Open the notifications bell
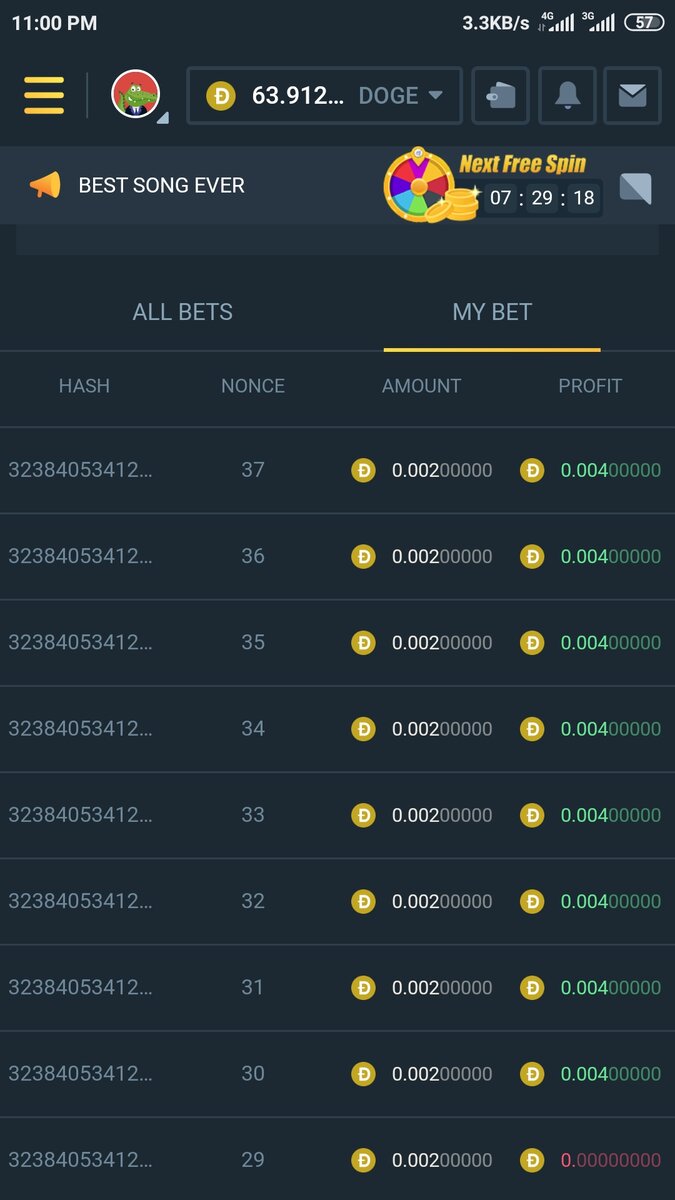The width and height of the screenshot is (675, 1200). point(567,95)
